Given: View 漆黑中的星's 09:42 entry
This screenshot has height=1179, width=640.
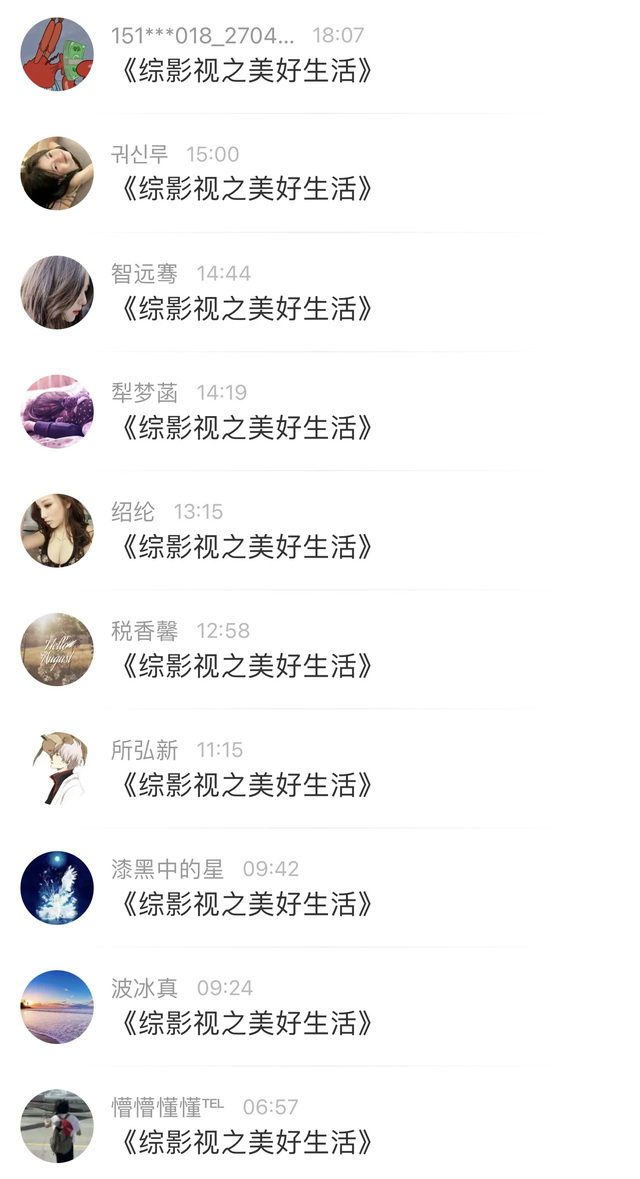Looking at the screenshot, I should (246, 904).
